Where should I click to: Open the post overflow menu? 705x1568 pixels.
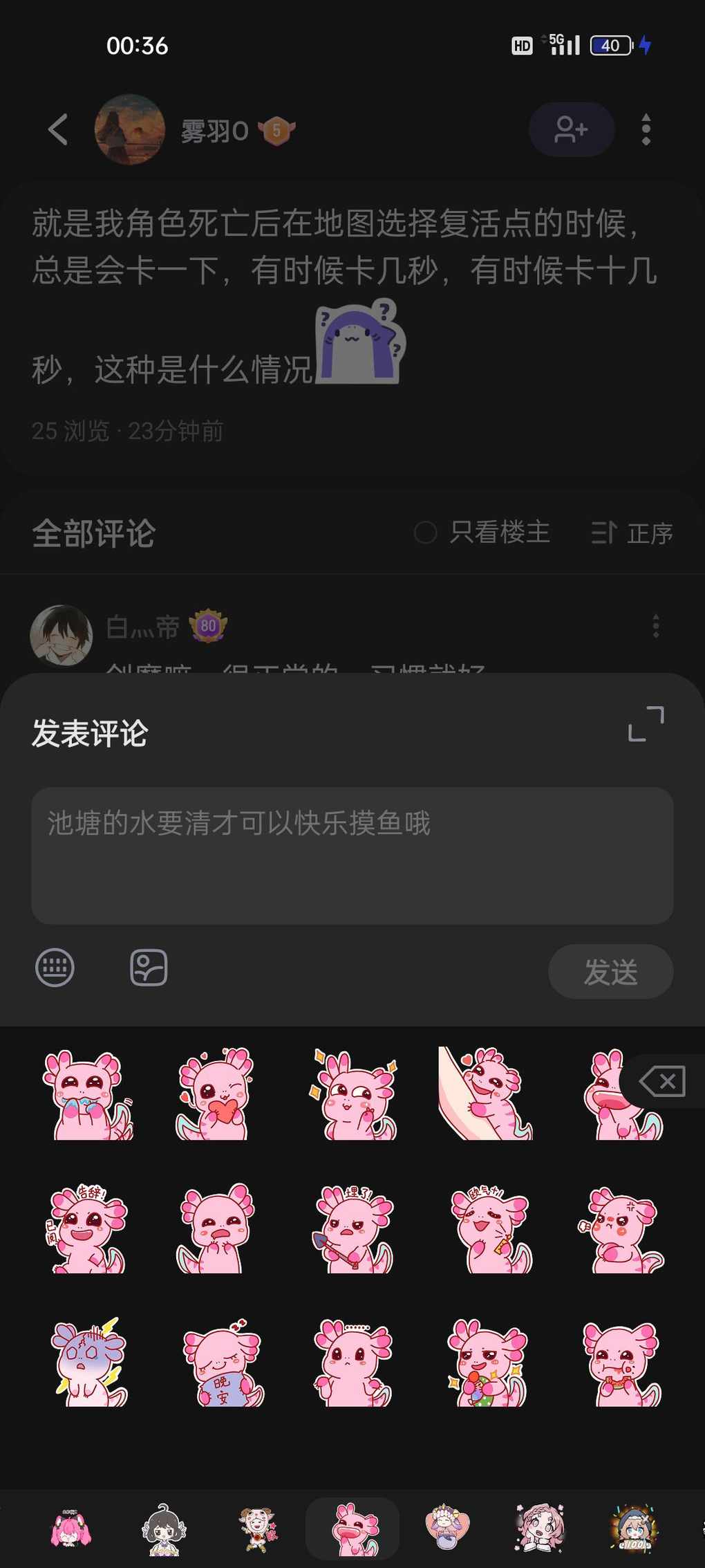coord(646,129)
